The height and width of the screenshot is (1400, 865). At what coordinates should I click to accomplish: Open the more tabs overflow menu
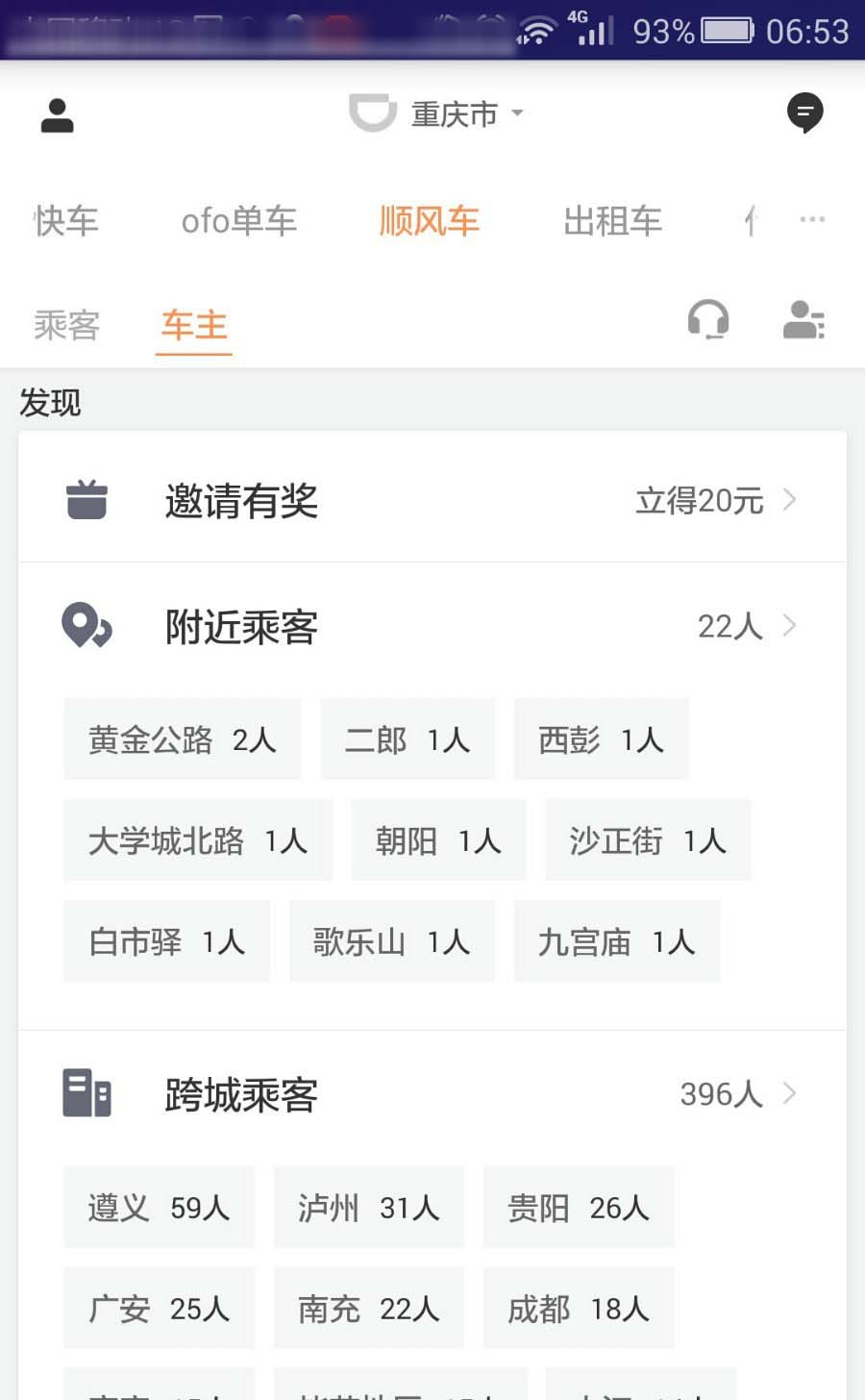pos(812,220)
